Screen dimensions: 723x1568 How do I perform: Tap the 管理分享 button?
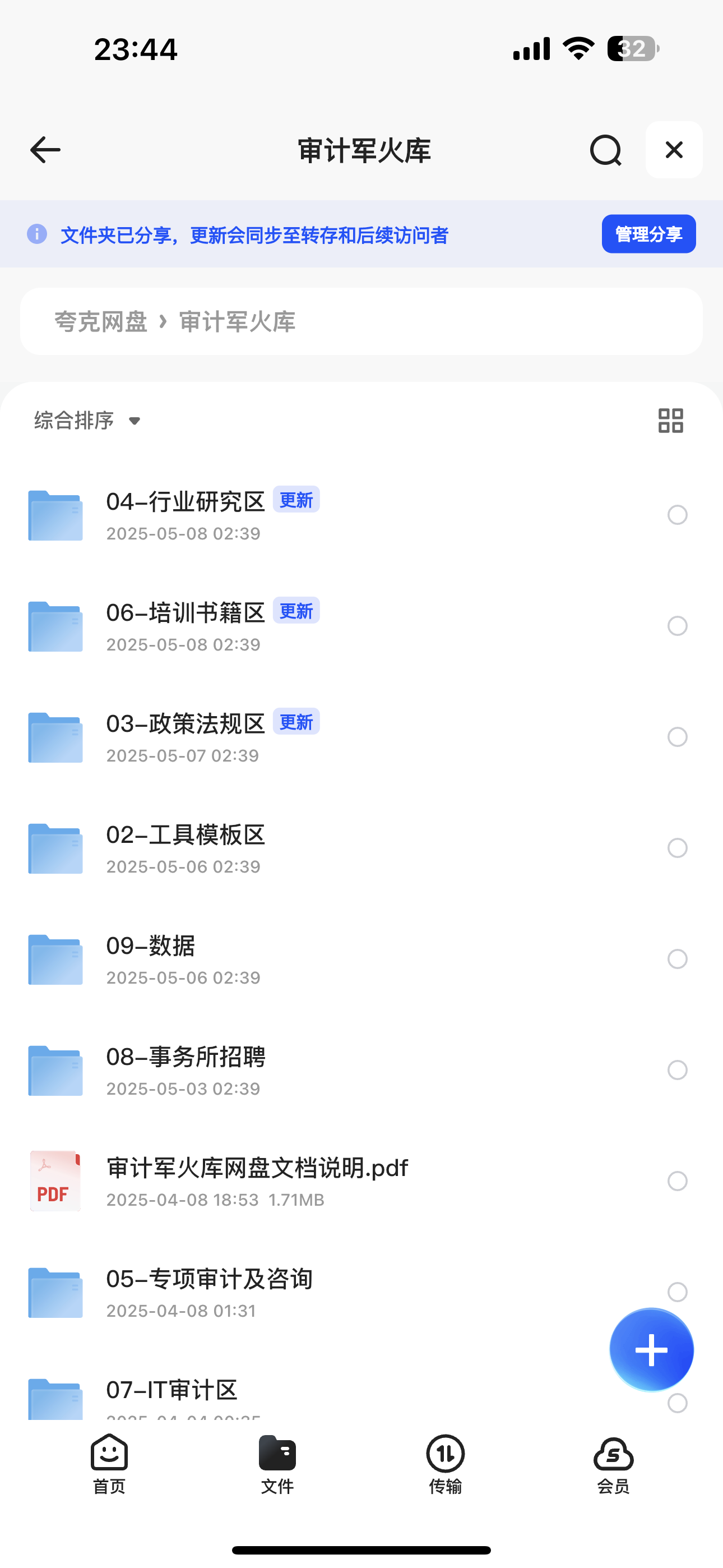pyautogui.click(x=649, y=234)
